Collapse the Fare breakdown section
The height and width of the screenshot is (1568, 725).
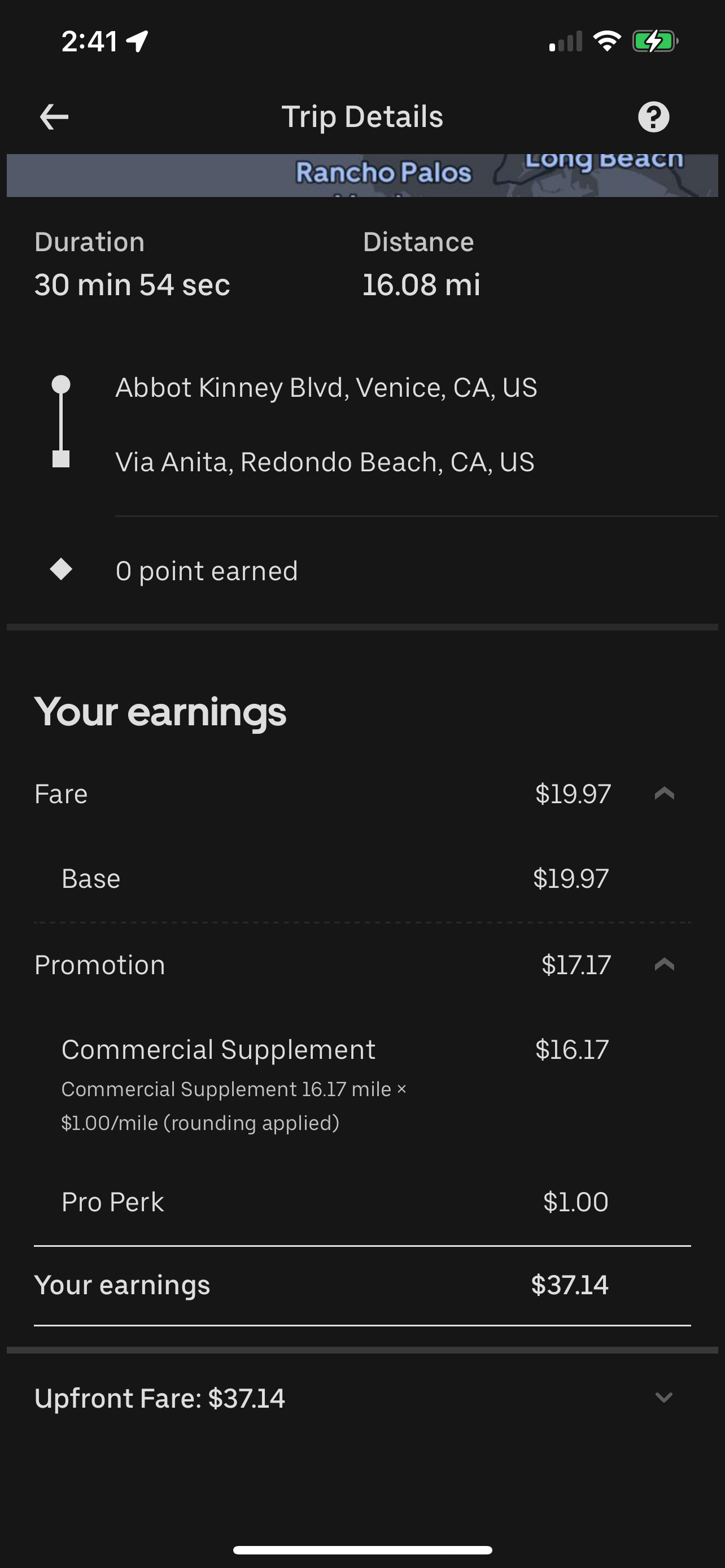point(665,793)
